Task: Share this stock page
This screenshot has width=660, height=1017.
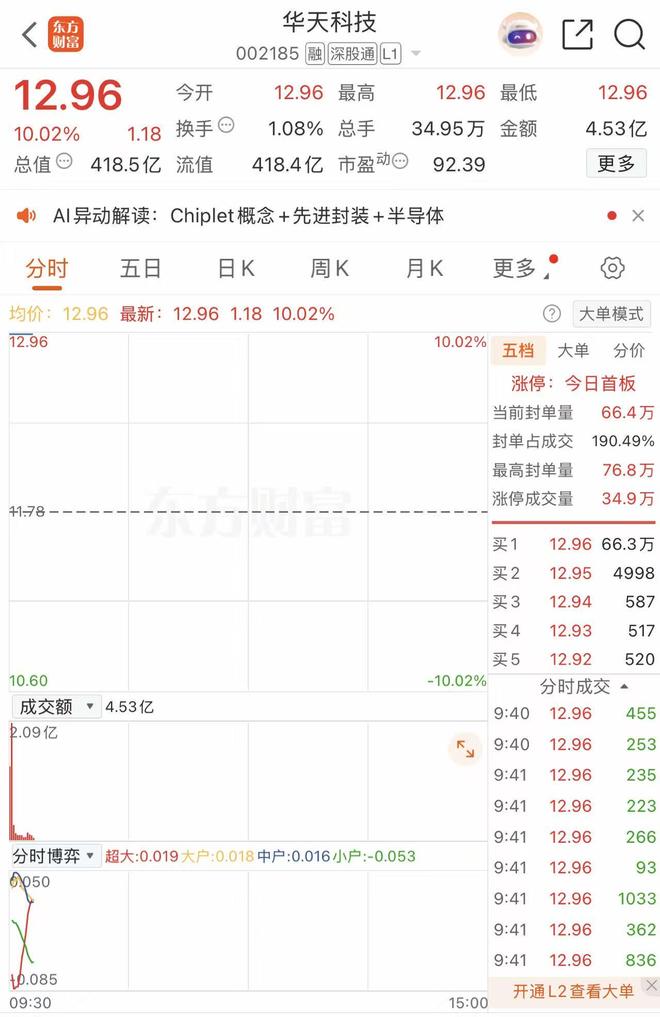Action: coord(578,35)
